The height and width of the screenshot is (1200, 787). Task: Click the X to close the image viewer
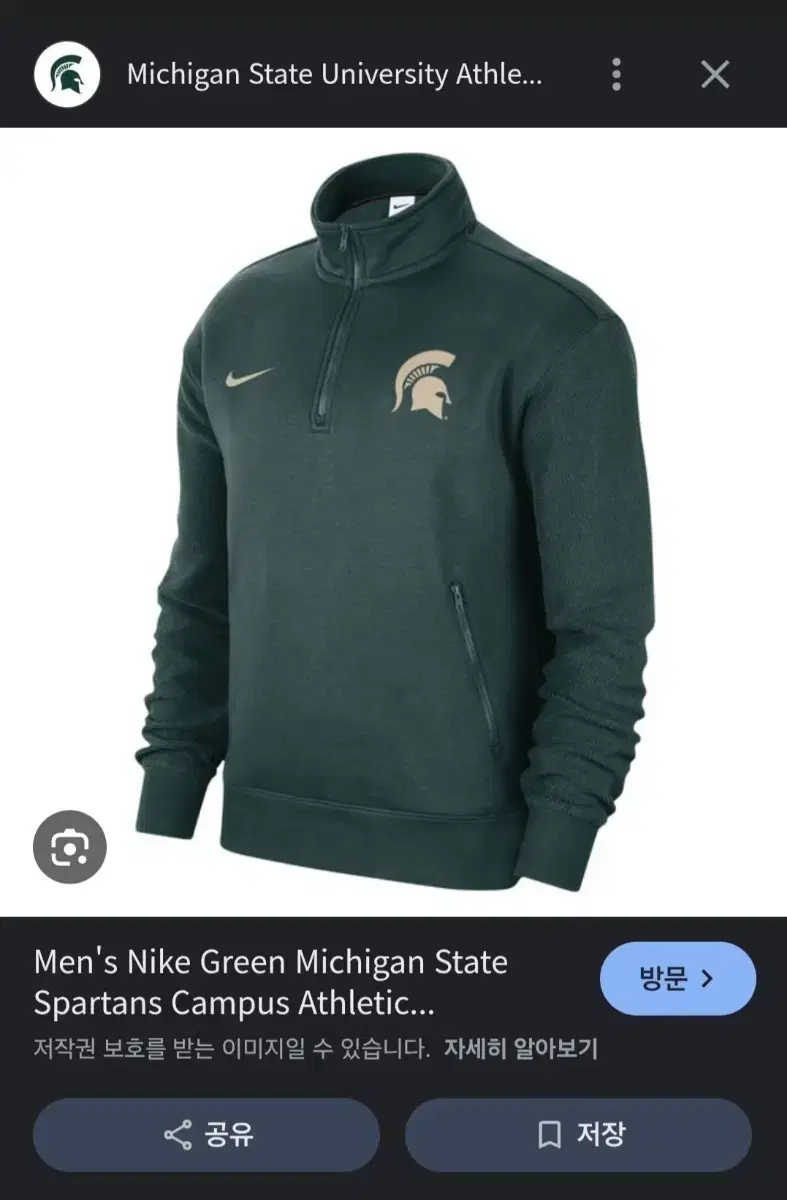[x=715, y=74]
